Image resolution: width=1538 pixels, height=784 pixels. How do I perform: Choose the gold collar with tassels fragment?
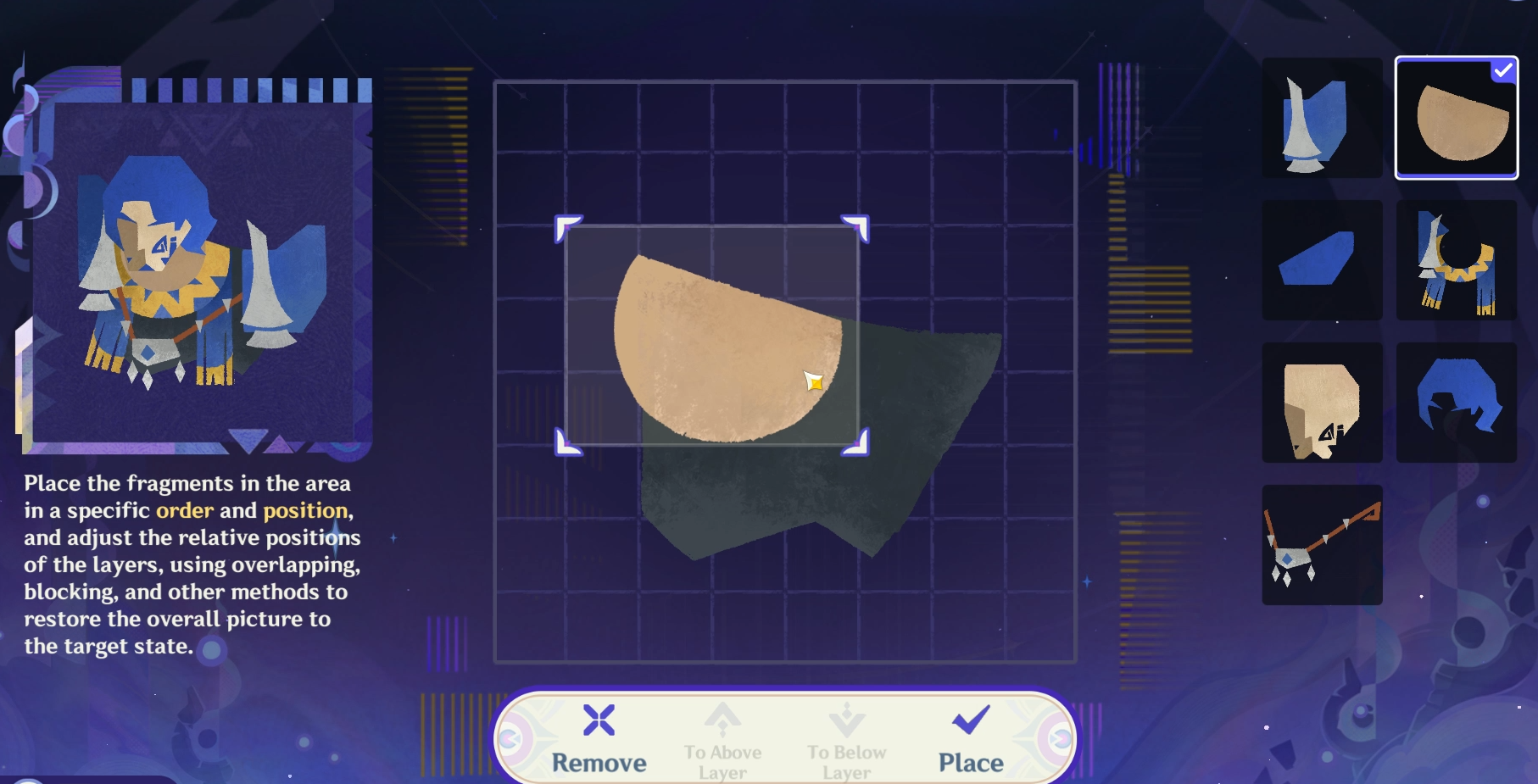(1456, 261)
